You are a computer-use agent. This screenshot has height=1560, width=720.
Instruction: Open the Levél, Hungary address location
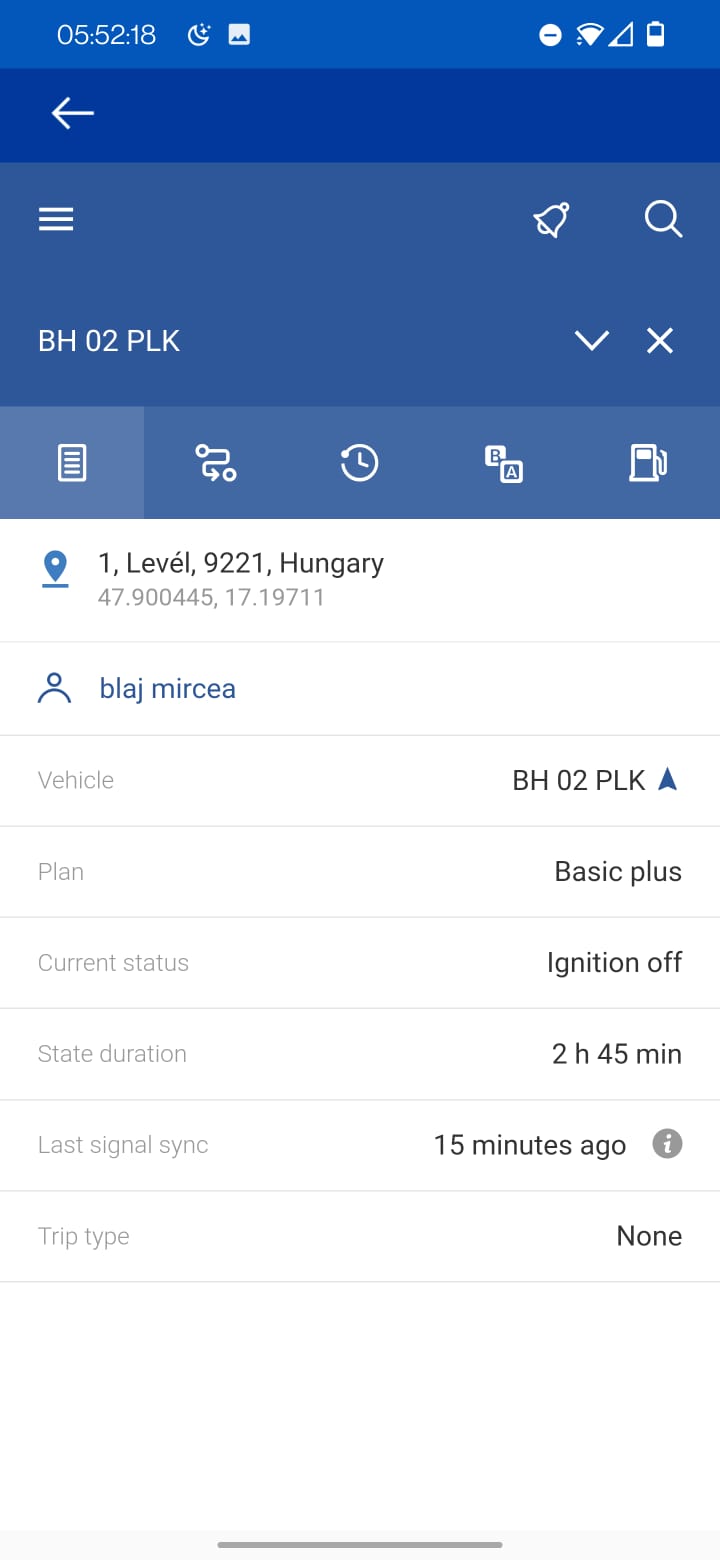pyautogui.click(x=240, y=579)
